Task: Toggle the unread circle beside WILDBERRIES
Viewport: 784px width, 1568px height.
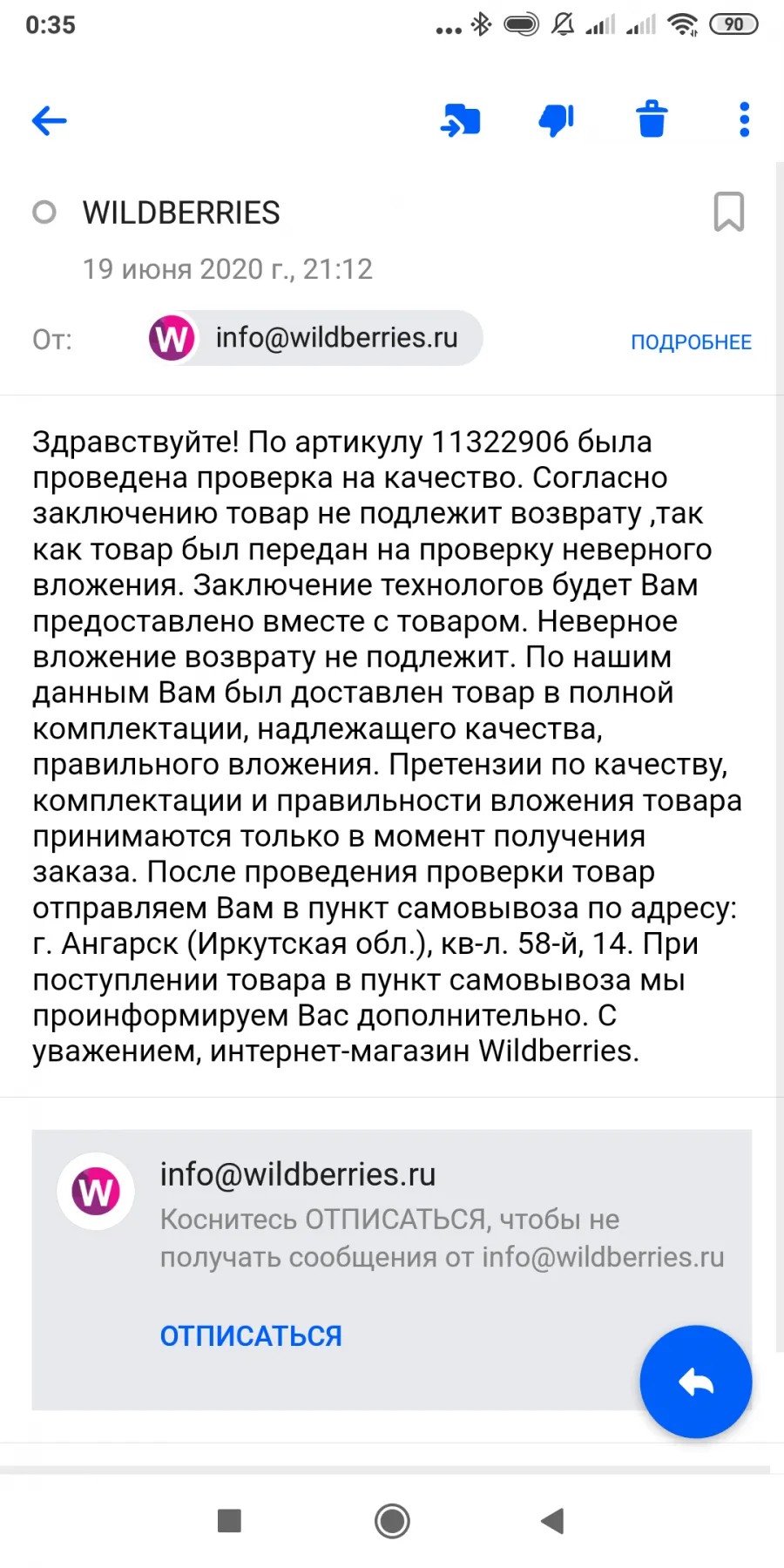Action: point(44,212)
